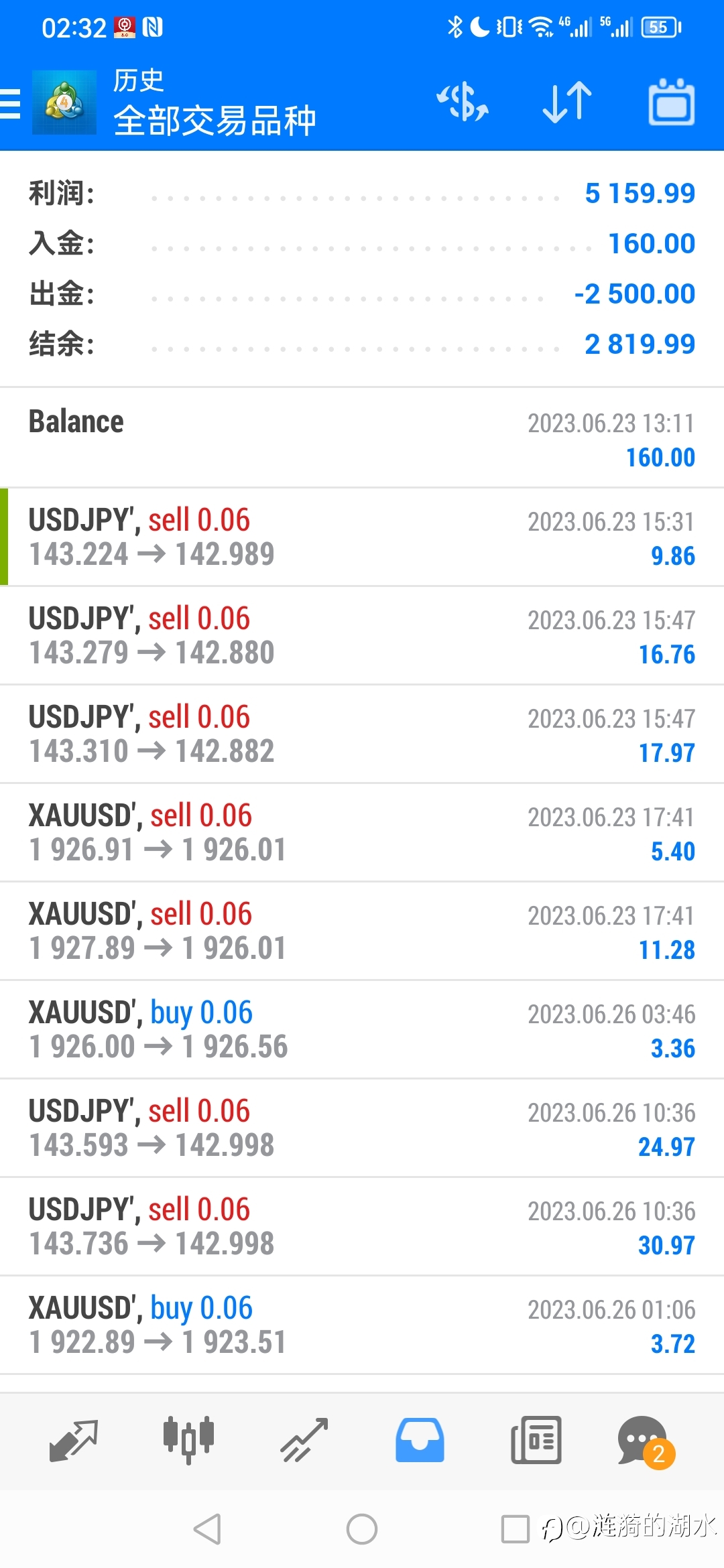Open USDJPY sell trade with profit 9.86

(x=362, y=537)
